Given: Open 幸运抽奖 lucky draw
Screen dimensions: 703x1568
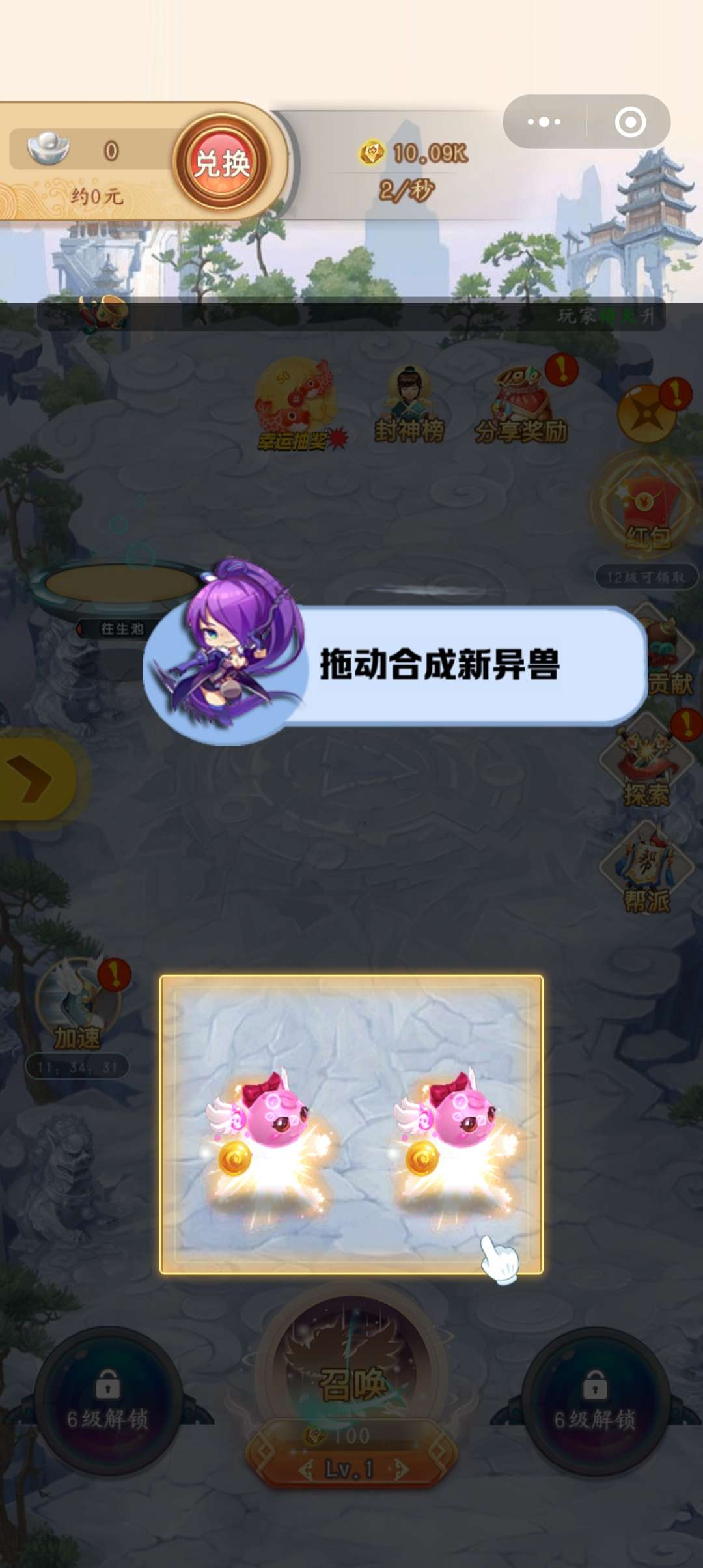Looking at the screenshot, I should [x=297, y=405].
